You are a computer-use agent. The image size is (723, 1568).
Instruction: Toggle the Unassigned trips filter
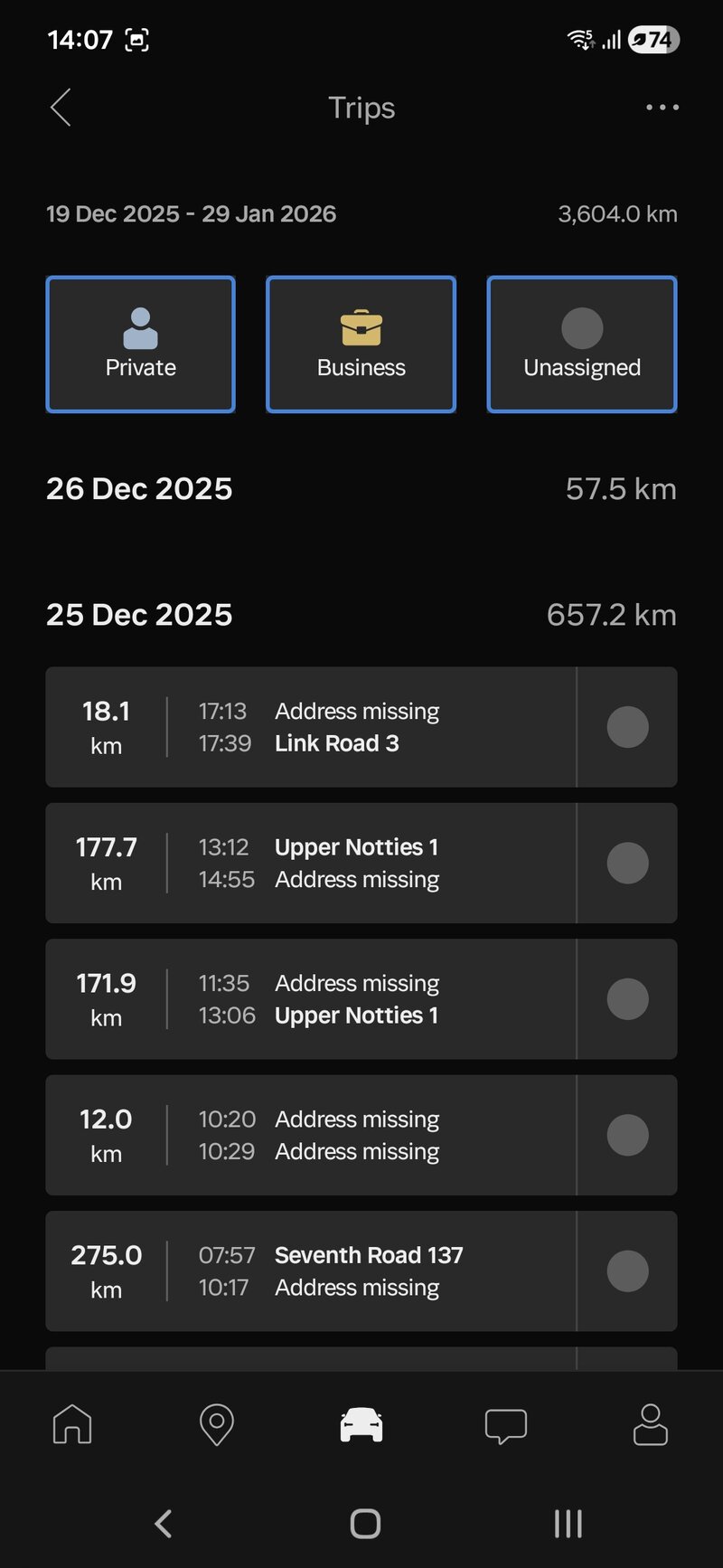(581, 344)
